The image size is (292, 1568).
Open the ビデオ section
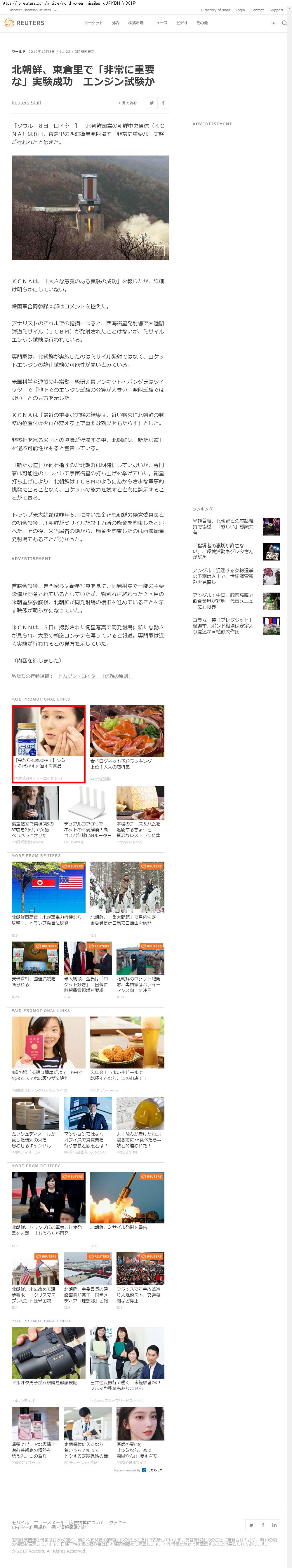point(182,23)
